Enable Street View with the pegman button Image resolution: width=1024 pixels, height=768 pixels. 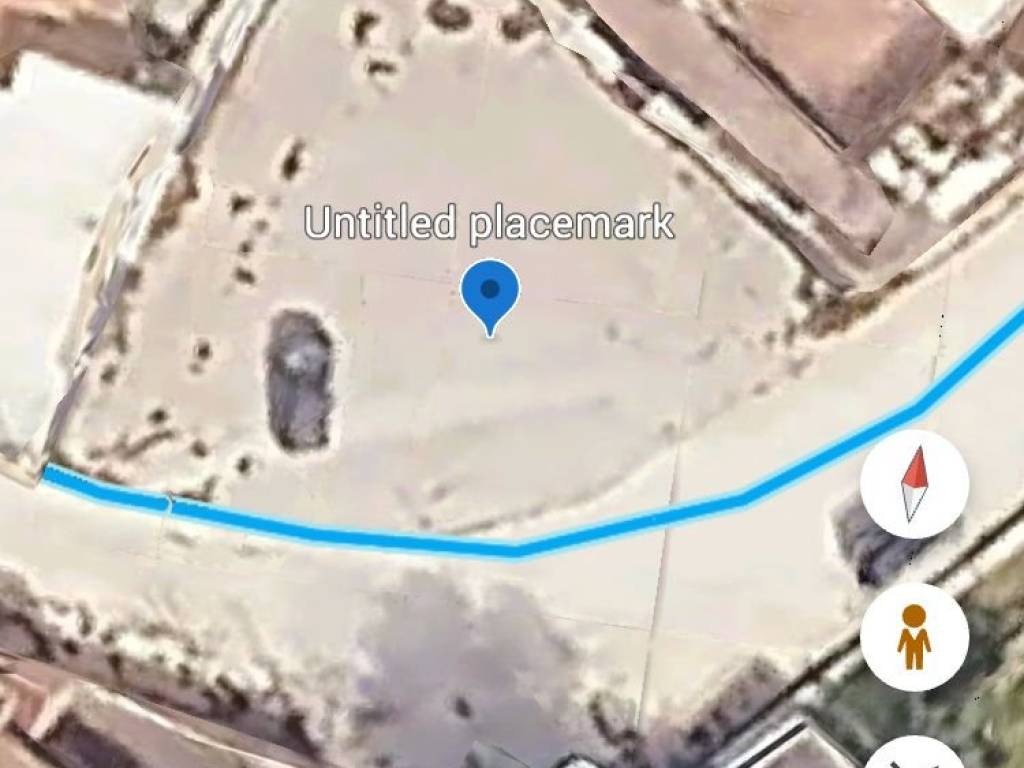pyautogui.click(x=914, y=637)
